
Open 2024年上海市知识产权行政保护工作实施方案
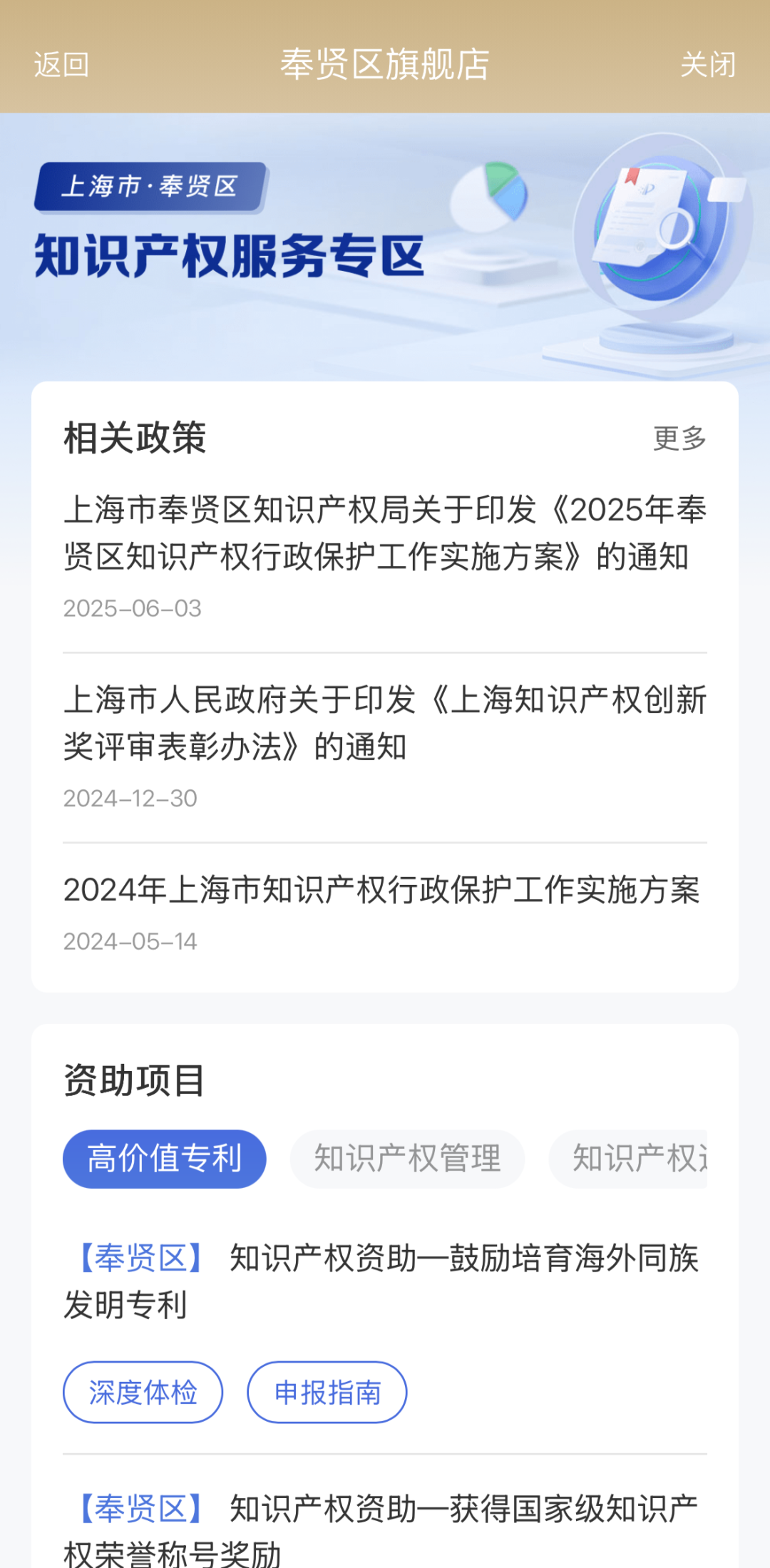382,890
